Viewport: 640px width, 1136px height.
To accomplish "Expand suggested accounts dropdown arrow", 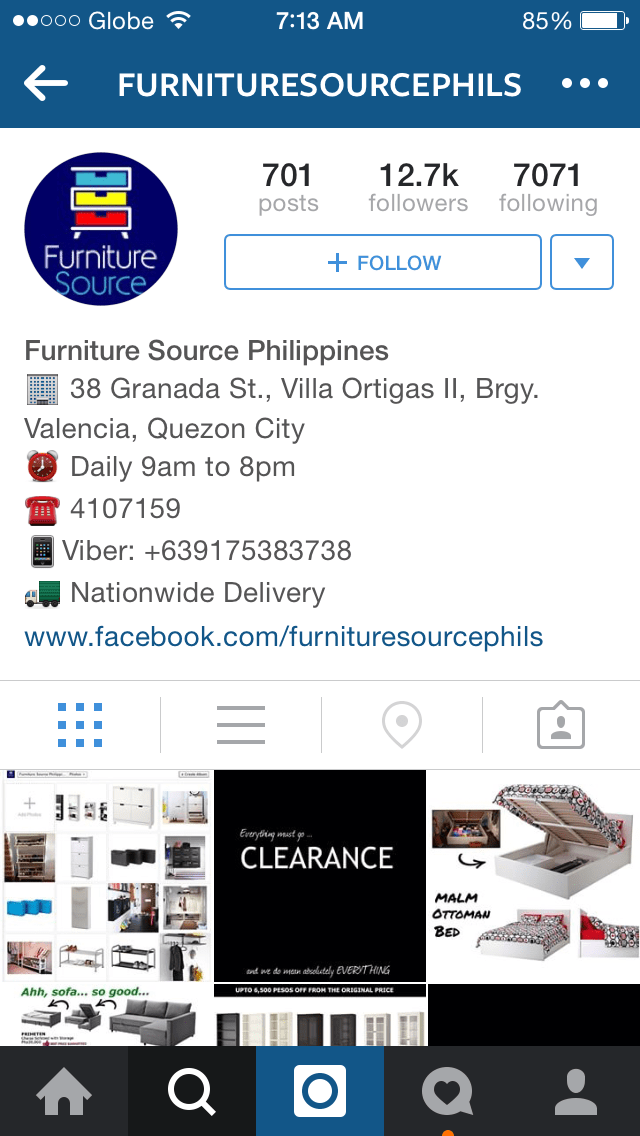I will tap(582, 262).
